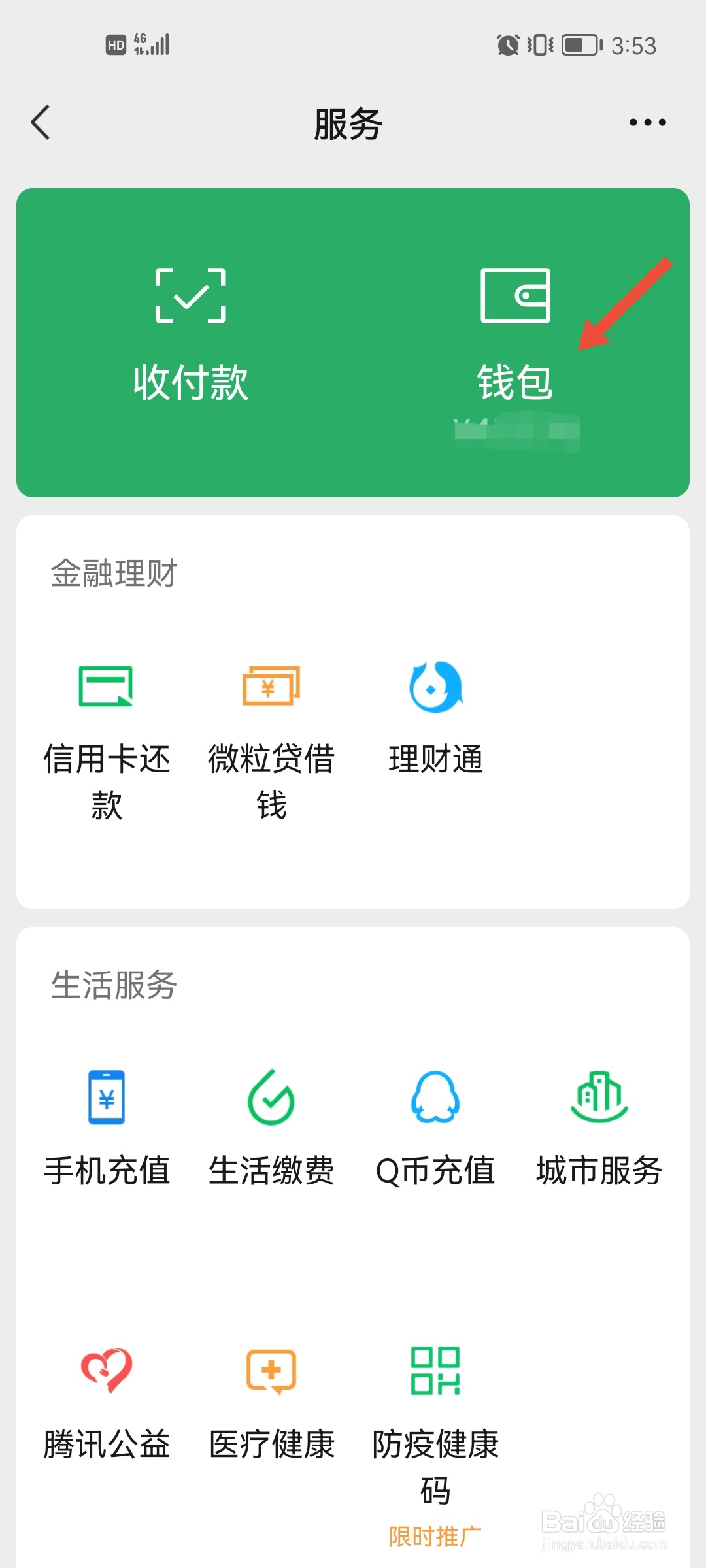Open the three-dot overflow menu

647,123
